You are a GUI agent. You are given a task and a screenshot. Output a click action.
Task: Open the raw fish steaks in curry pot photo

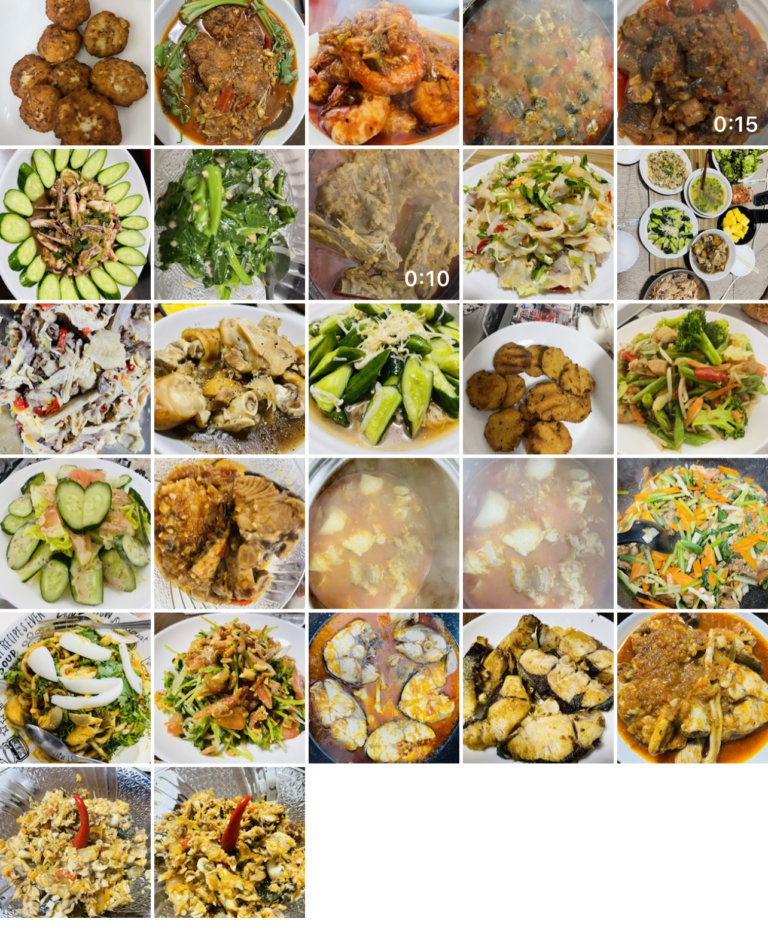(x=383, y=687)
